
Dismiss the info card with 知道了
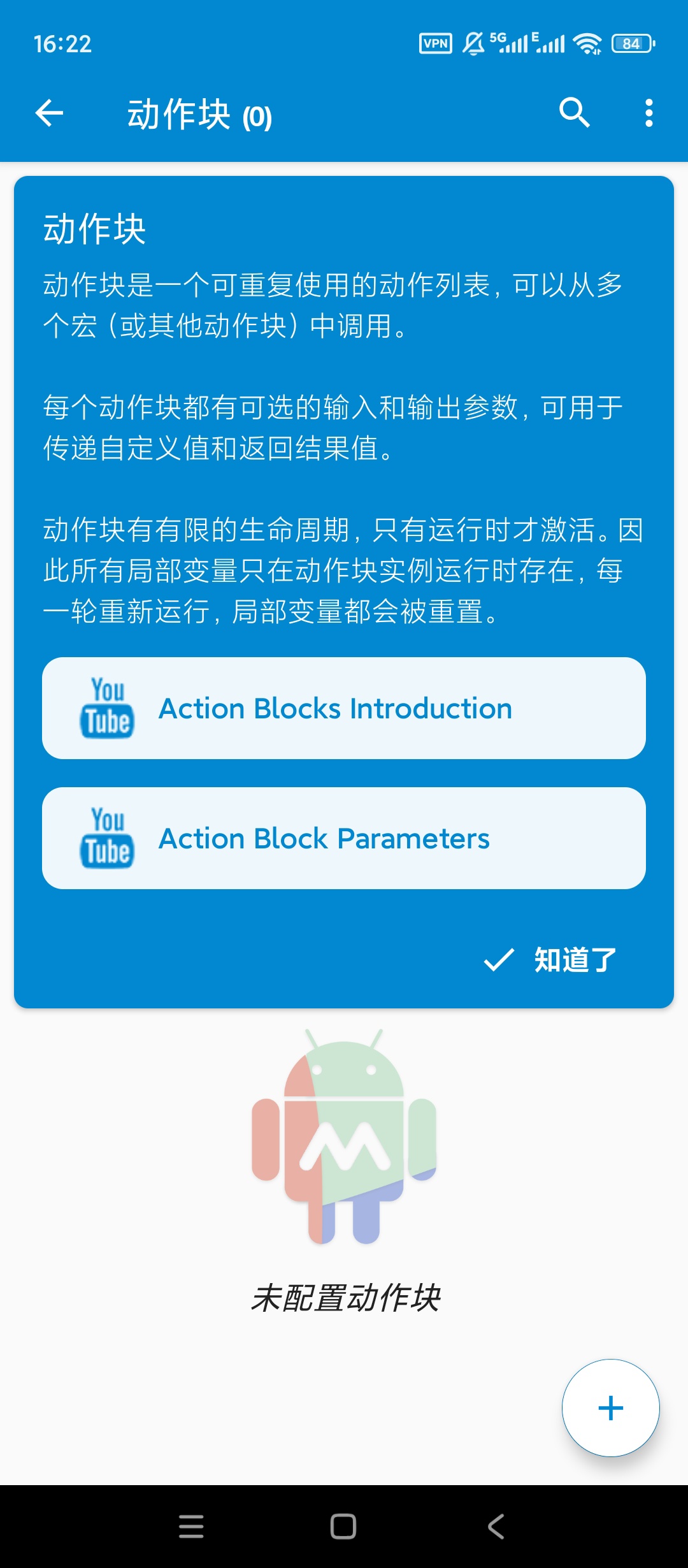[551, 959]
